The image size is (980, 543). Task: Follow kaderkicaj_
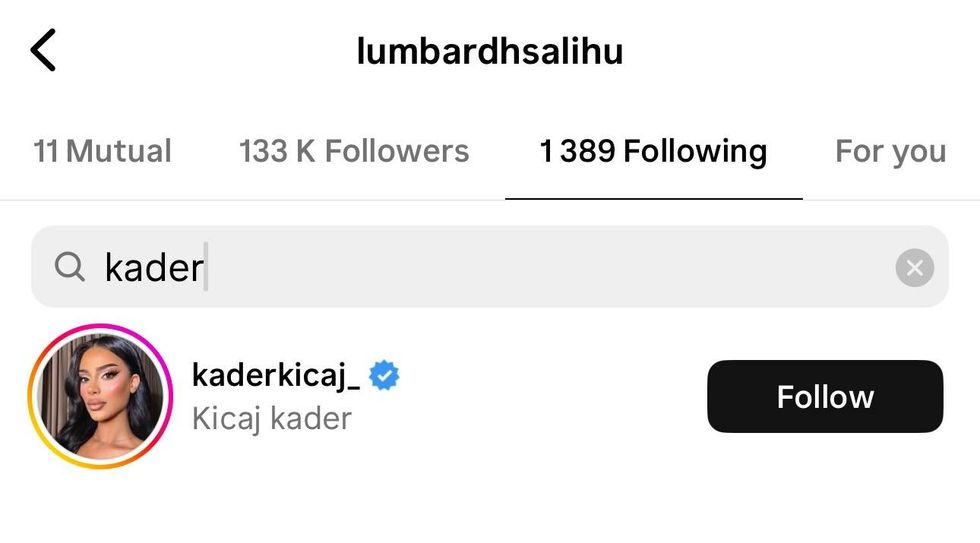(824, 397)
